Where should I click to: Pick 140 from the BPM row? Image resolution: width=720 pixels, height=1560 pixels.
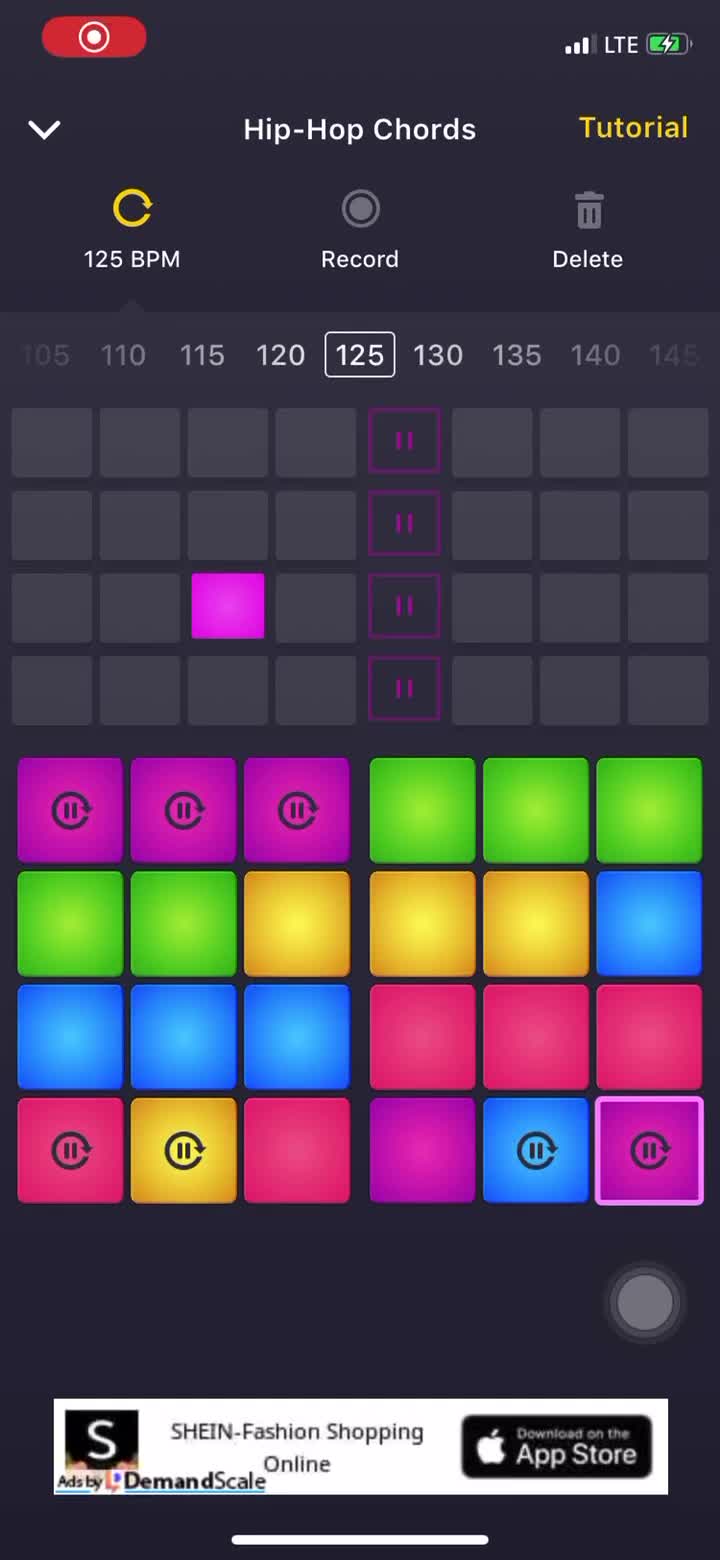click(x=595, y=355)
